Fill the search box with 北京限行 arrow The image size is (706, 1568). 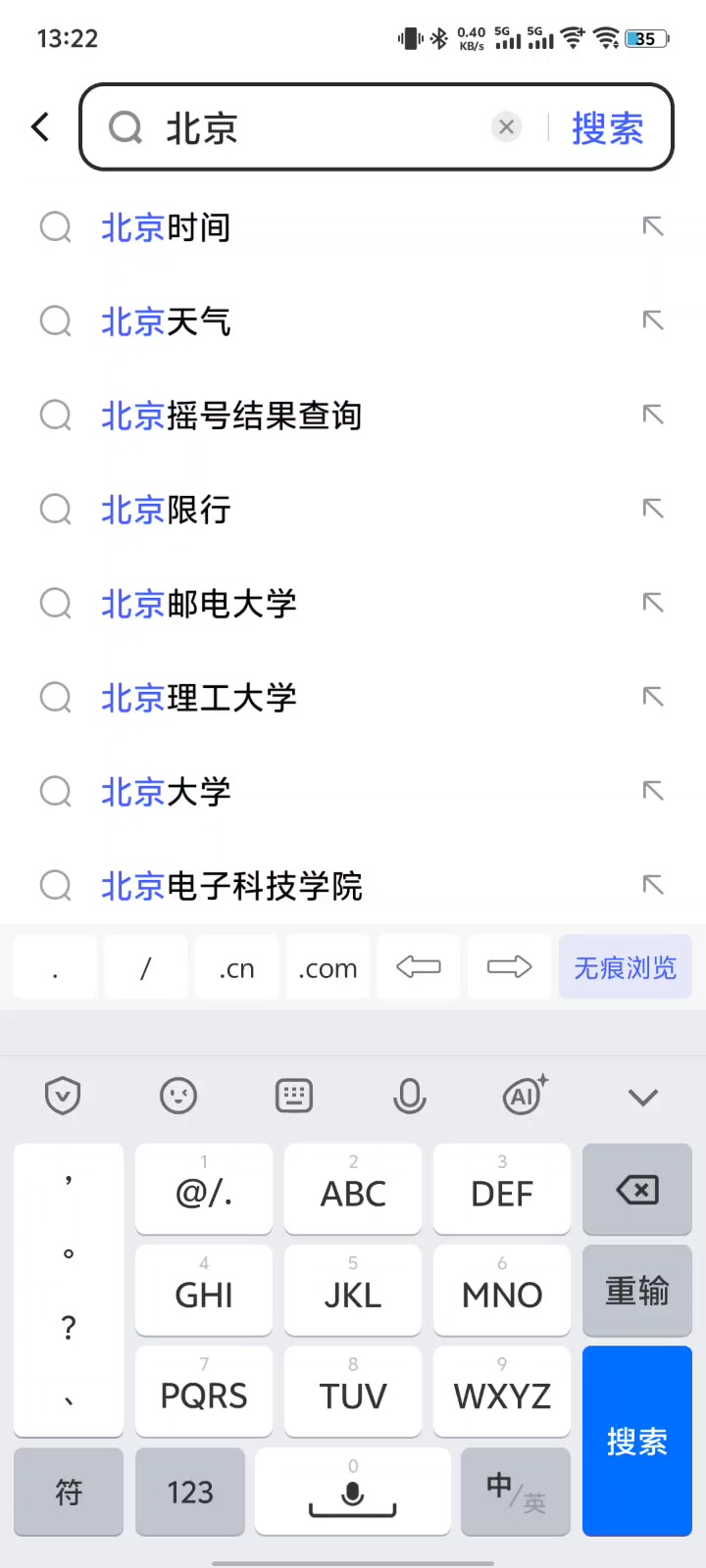click(653, 509)
